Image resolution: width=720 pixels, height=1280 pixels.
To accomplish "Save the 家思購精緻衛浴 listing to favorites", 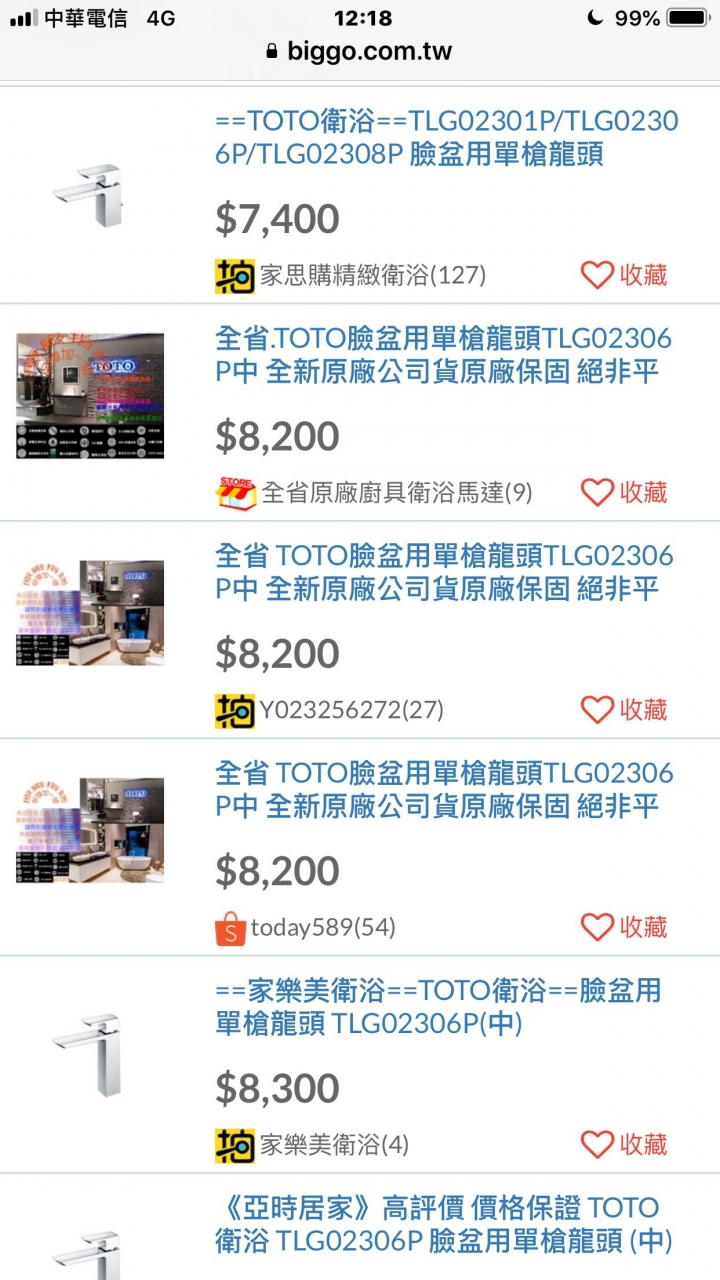I will click(x=624, y=275).
